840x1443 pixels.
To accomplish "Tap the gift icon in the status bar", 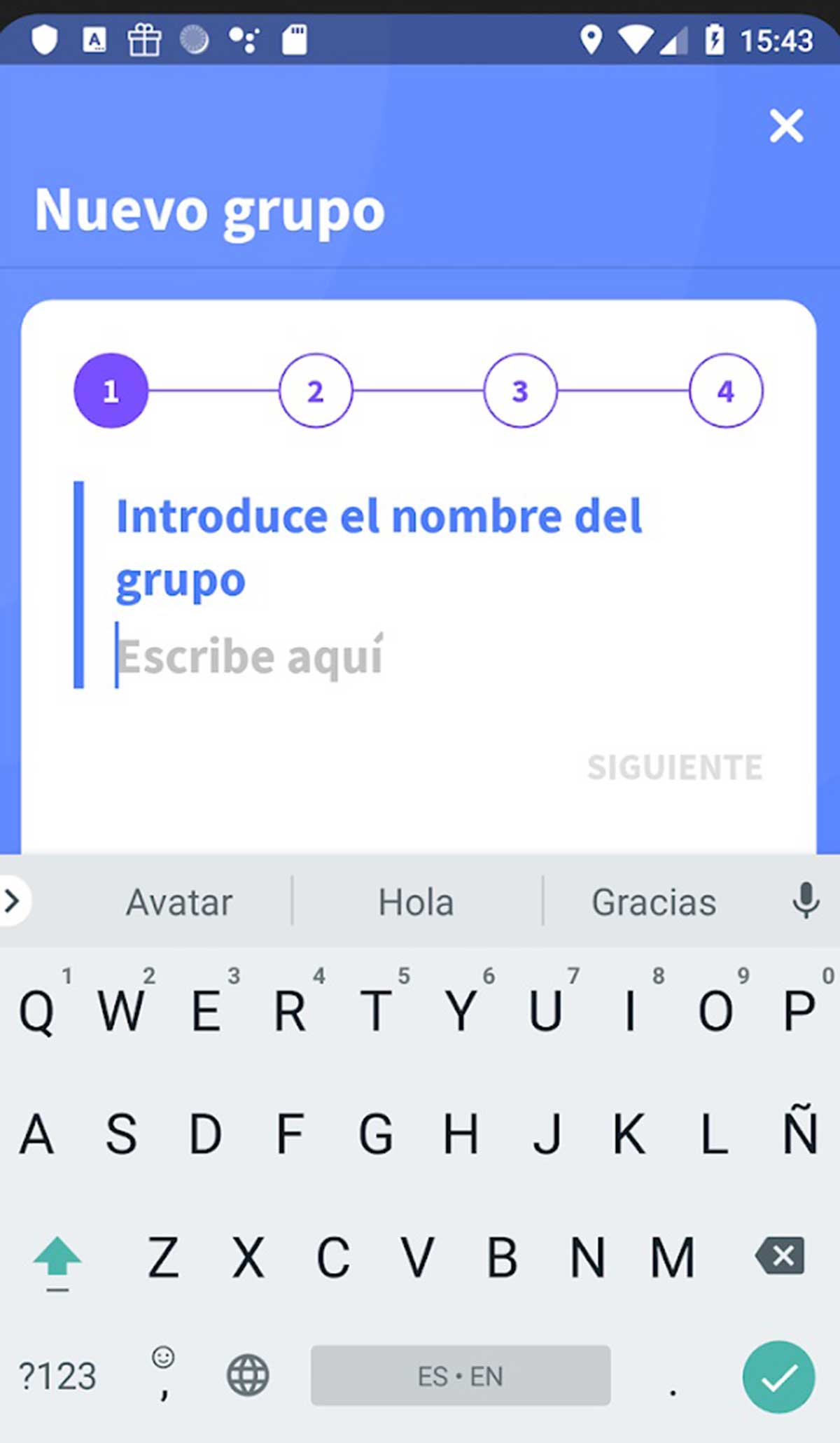I will pyautogui.click(x=146, y=39).
